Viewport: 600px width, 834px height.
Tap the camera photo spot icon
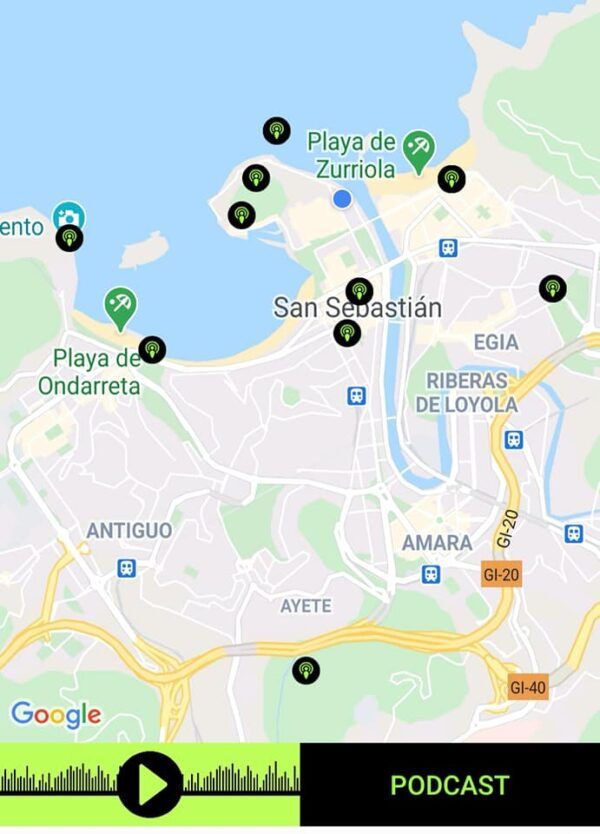tap(69, 215)
